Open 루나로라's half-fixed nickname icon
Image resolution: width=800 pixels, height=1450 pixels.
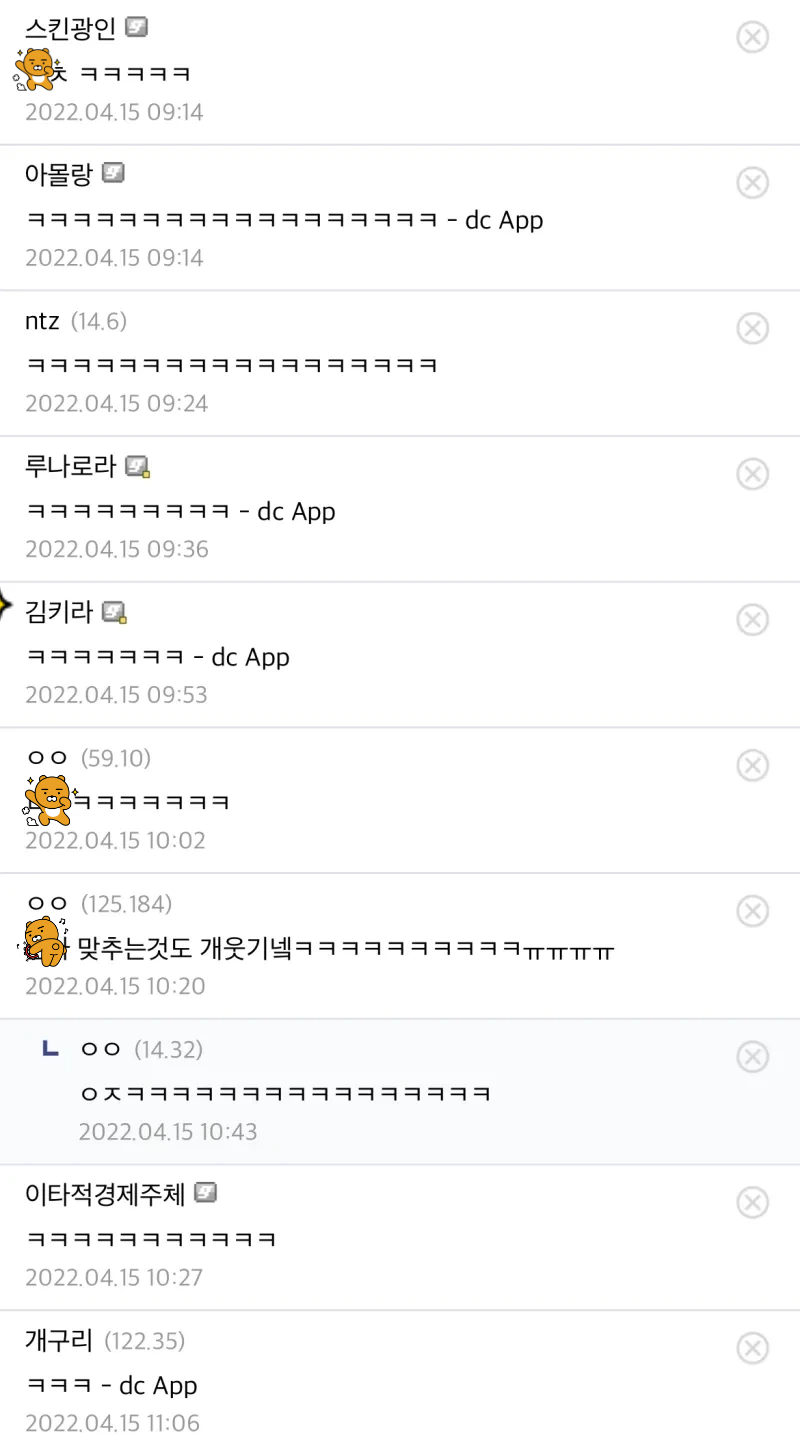coord(136,466)
